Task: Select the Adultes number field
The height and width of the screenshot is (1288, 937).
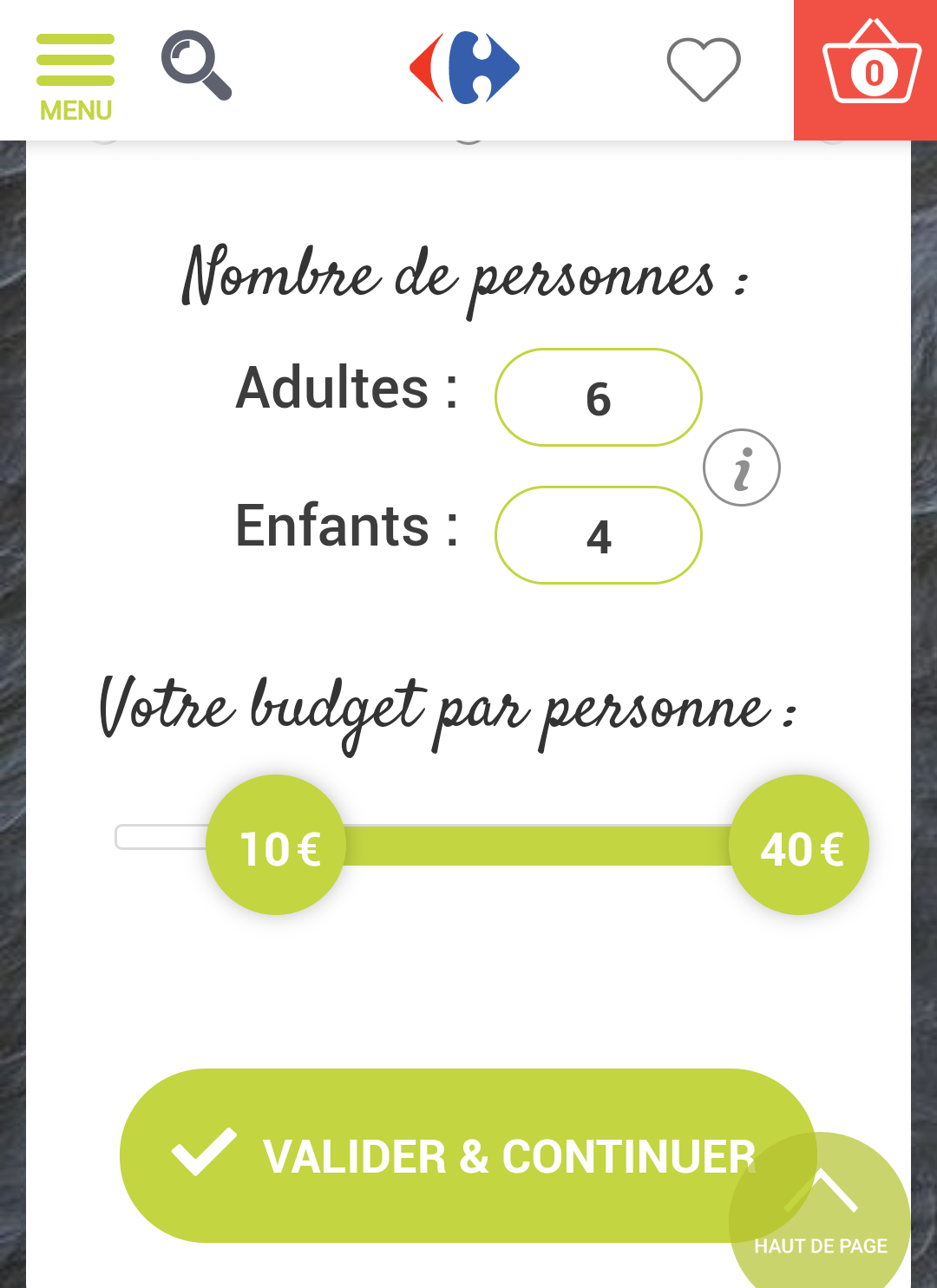Action: click(599, 398)
